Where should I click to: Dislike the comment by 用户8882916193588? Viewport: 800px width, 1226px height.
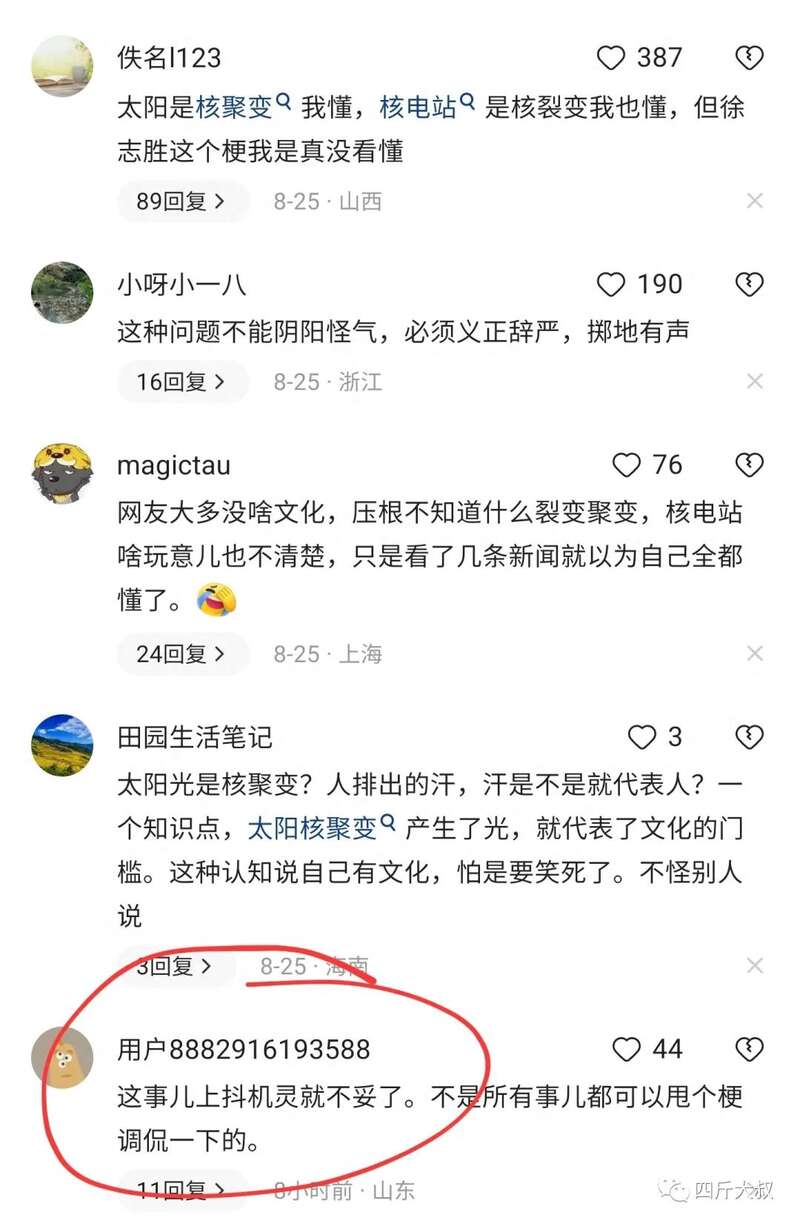pos(749,1049)
